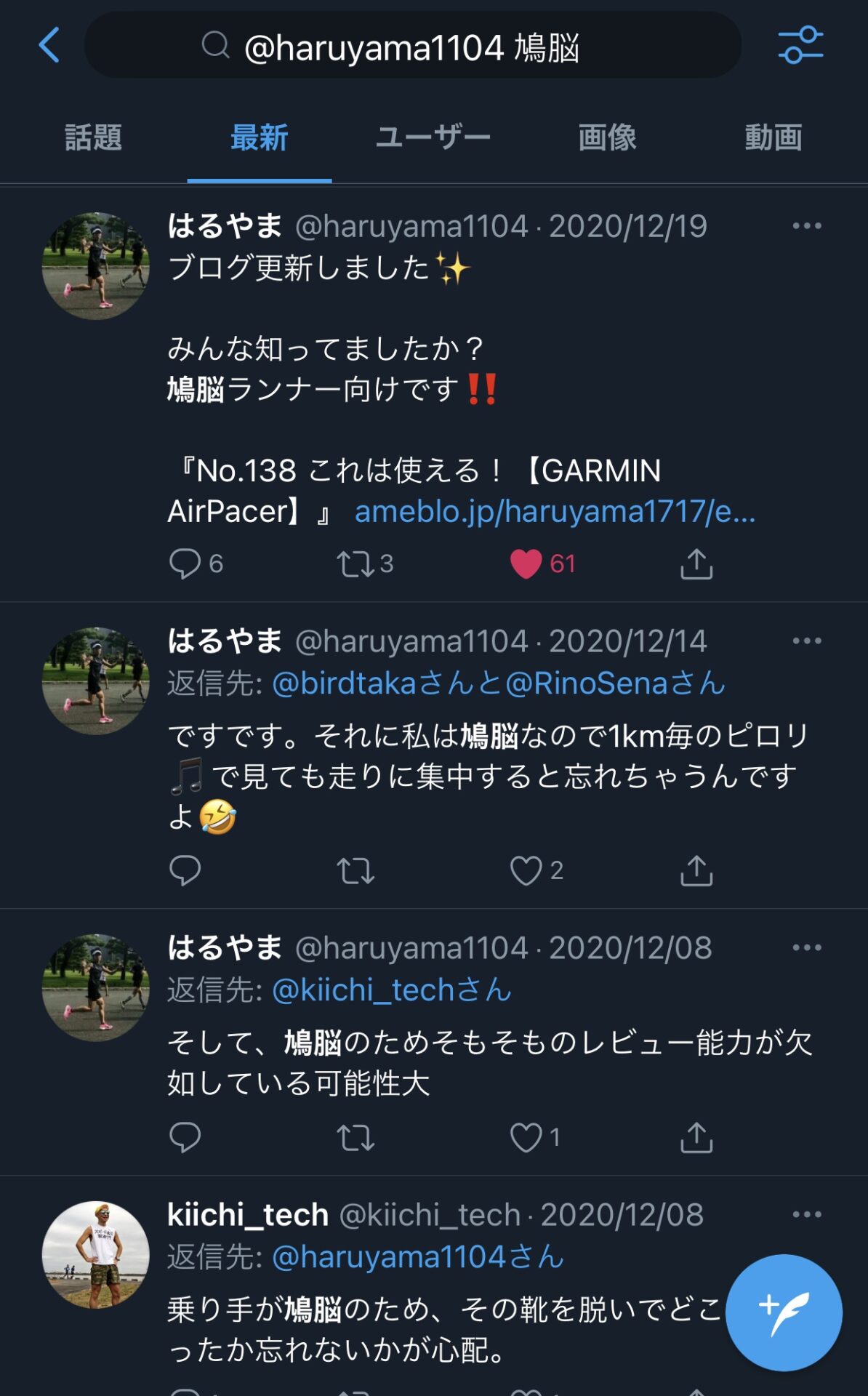Share the 2020/12/19 blog update tweet
Screen dimensions: 868x1396
[696, 563]
